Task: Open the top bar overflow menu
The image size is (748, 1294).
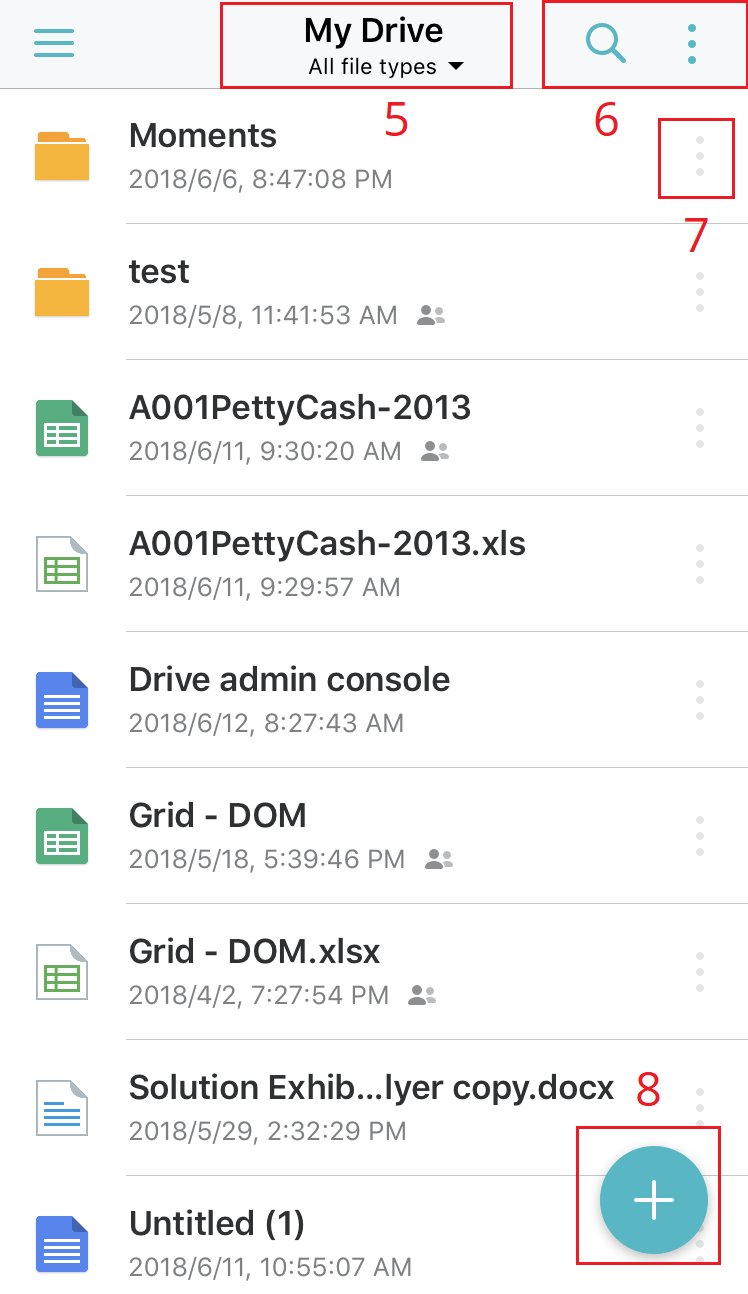Action: (x=692, y=44)
